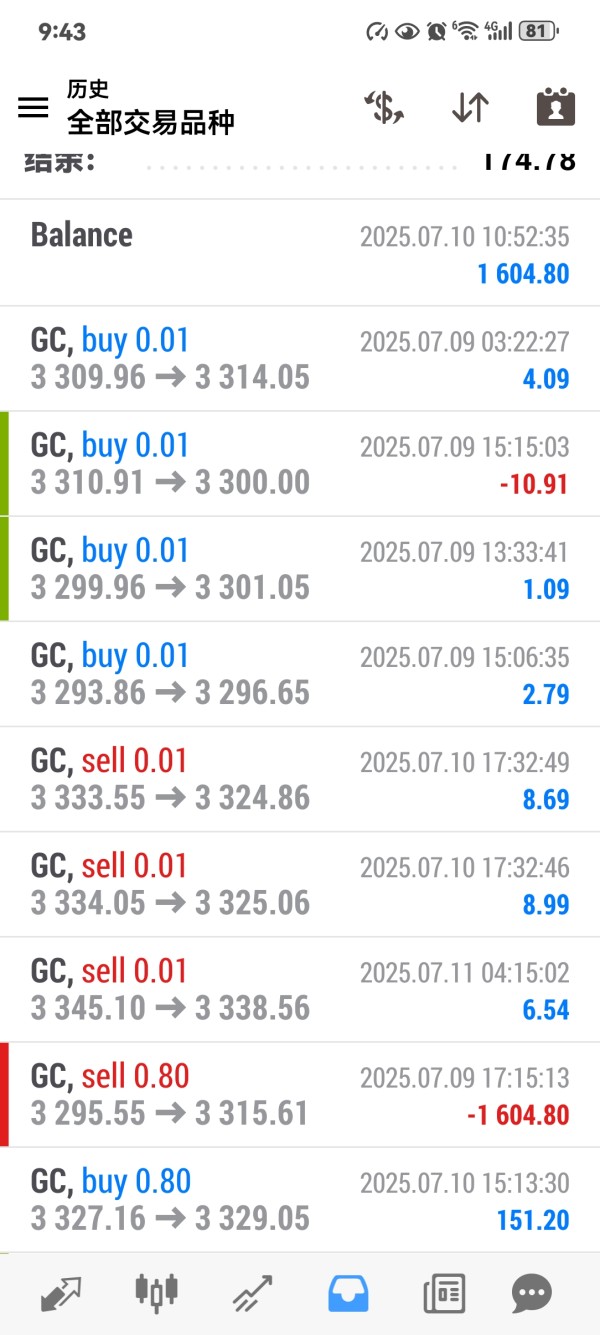Open the sort order arrows
The image size is (600, 1335).
(x=470, y=107)
